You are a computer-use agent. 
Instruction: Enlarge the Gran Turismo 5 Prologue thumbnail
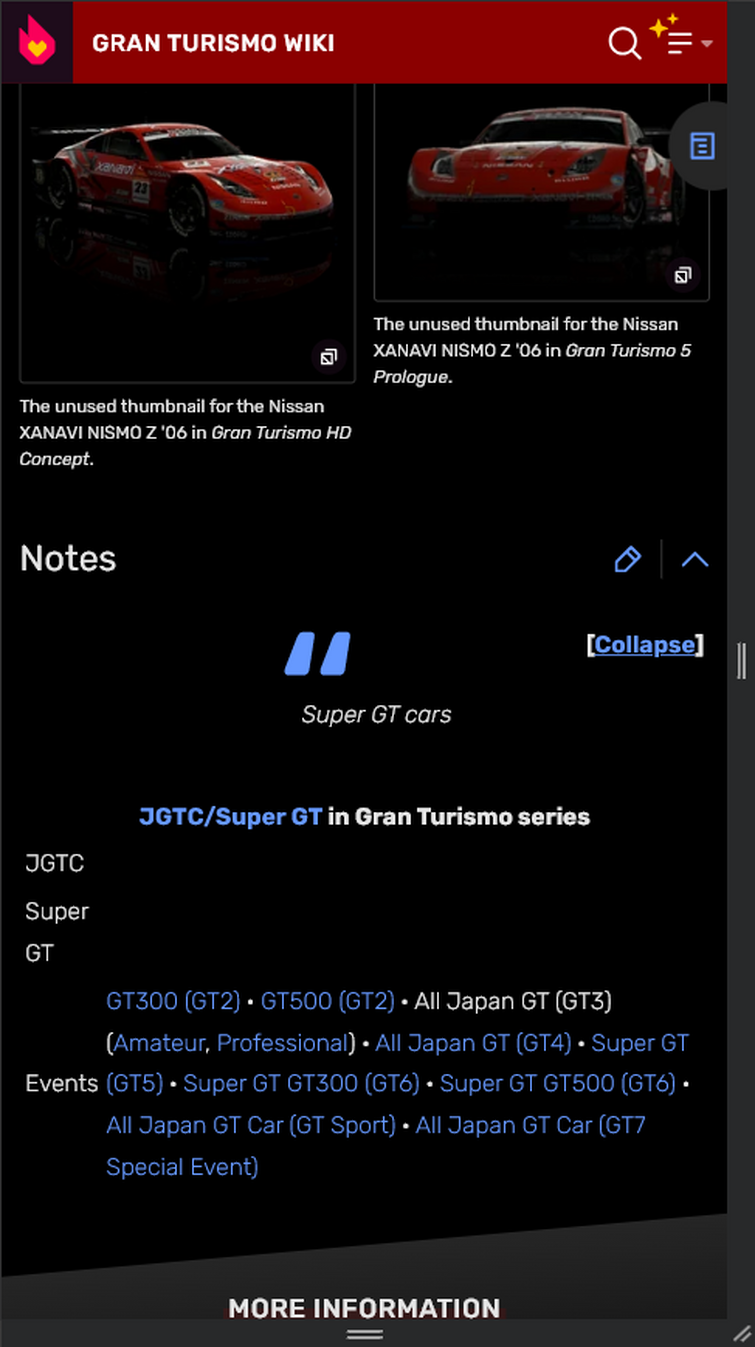pos(682,274)
